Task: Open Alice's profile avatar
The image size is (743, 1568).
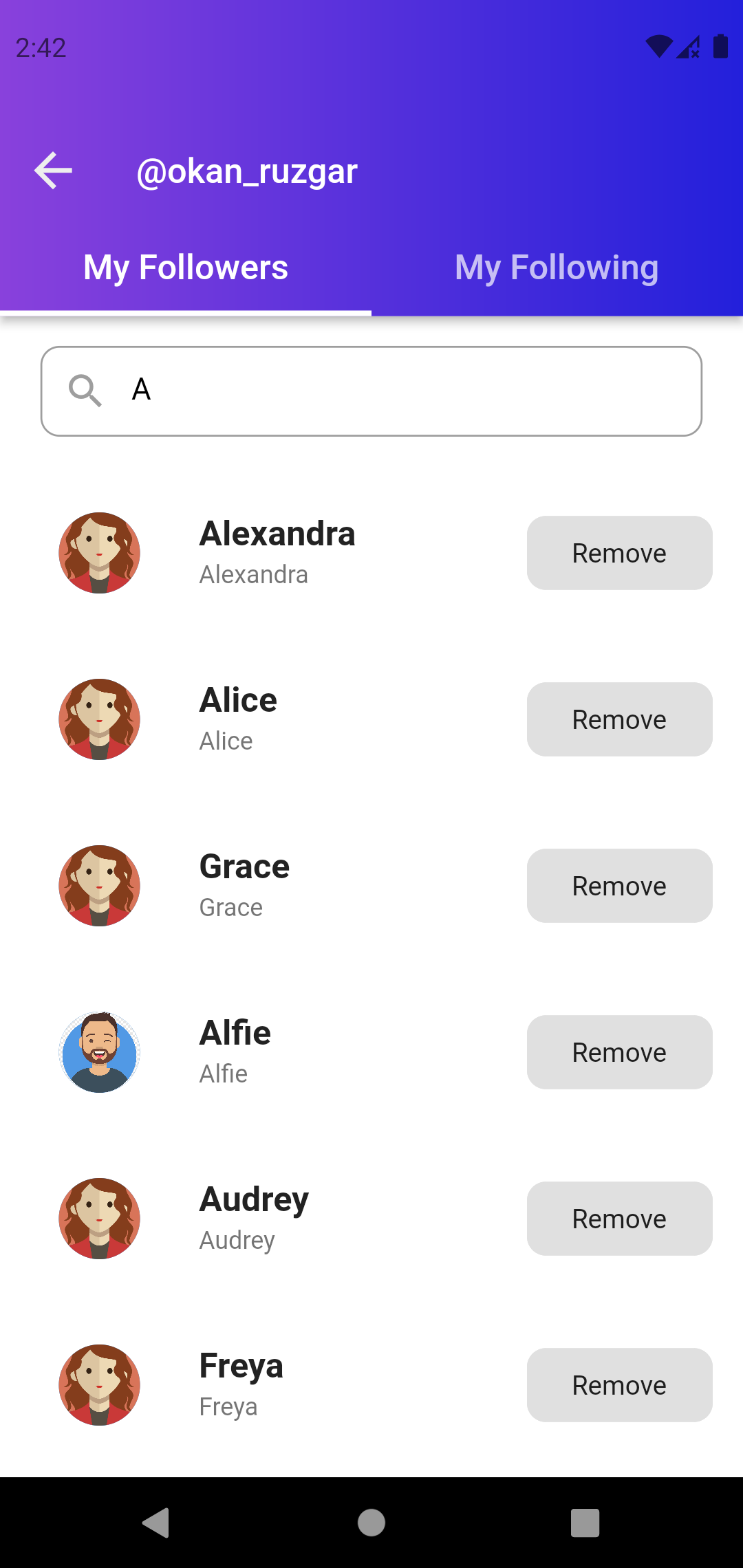Action: 99,719
